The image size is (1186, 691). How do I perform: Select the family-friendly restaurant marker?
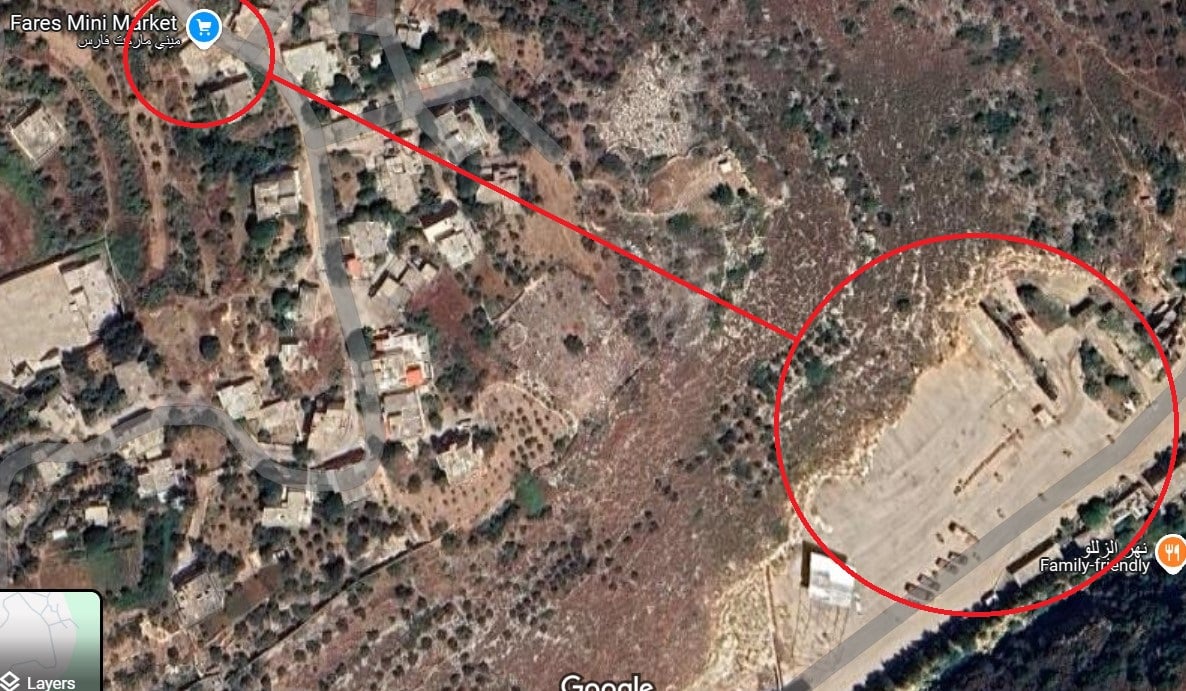tap(1170, 552)
